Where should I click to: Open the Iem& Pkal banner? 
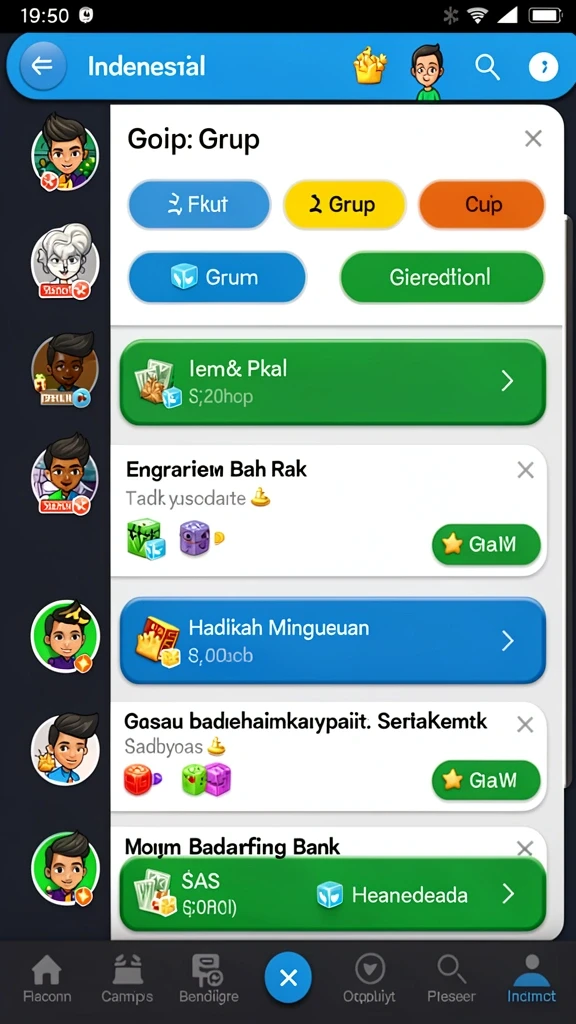333,382
